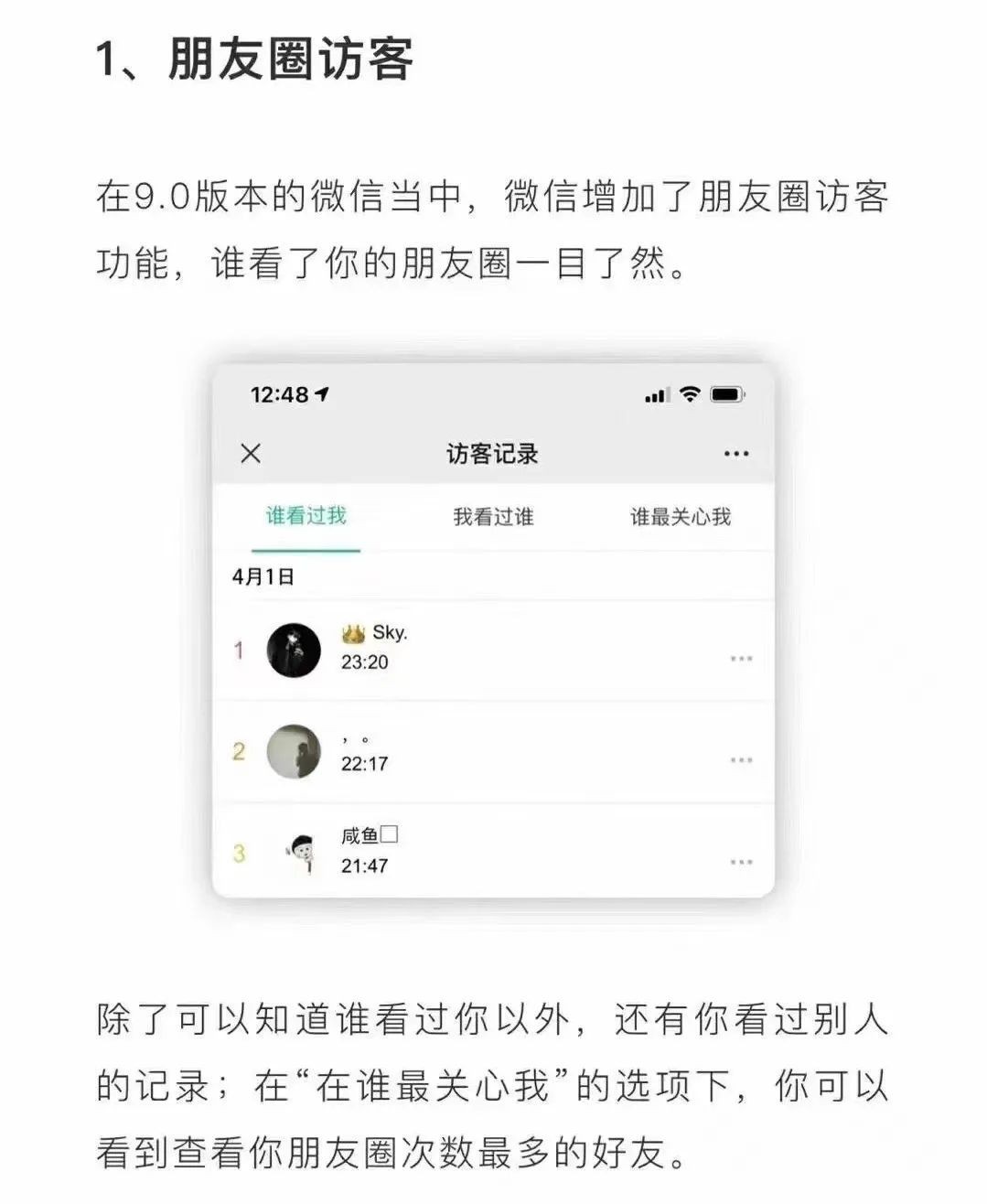The height and width of the screenshot is (1204, 987).
Task: Click the second visitor's profile picture
Action: (295, 751)
